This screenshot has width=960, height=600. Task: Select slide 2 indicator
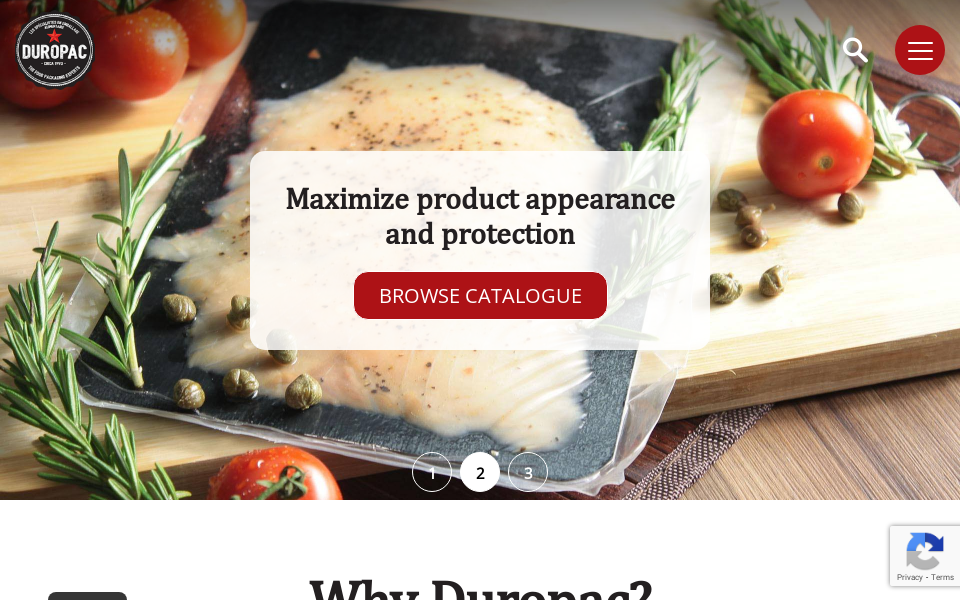tap(480, 472)
